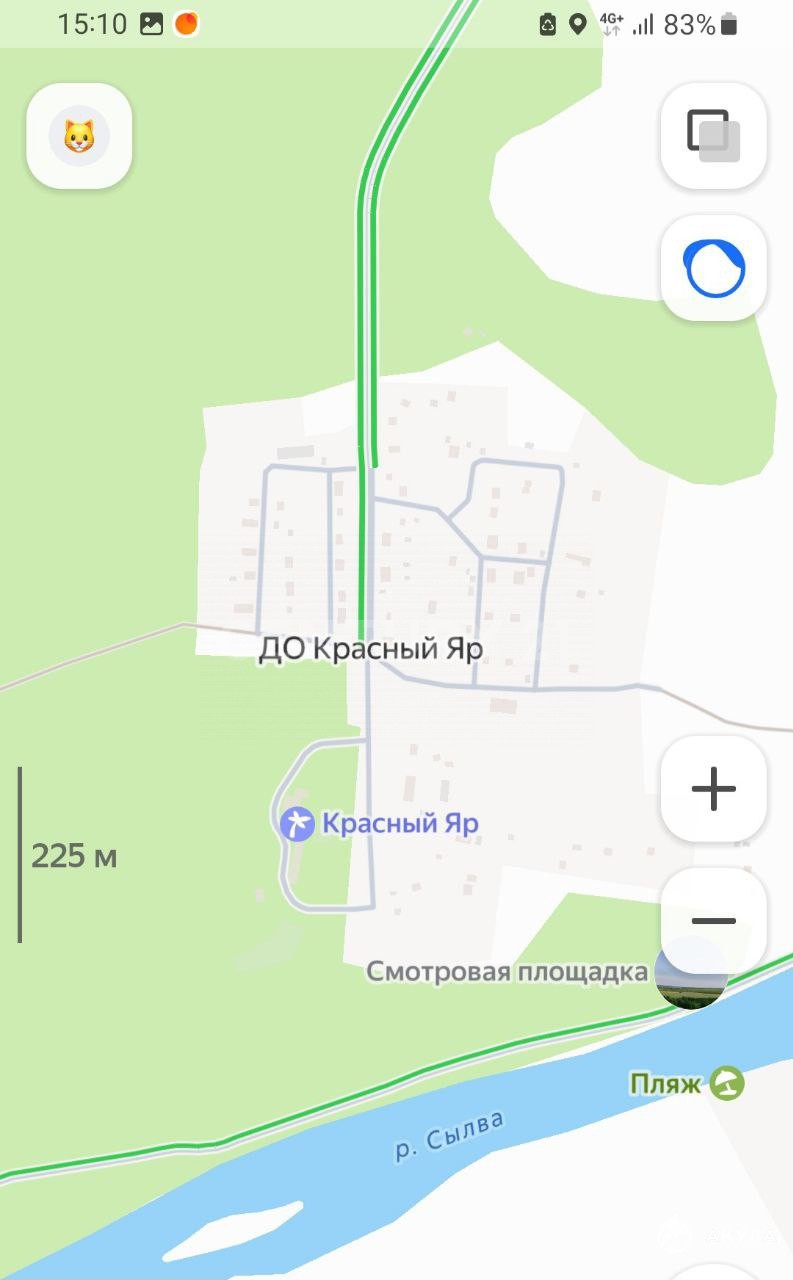This screenshot has height=1280, width=793.
Task: Zoom out with the minus button
Action: tap(714, 921)
